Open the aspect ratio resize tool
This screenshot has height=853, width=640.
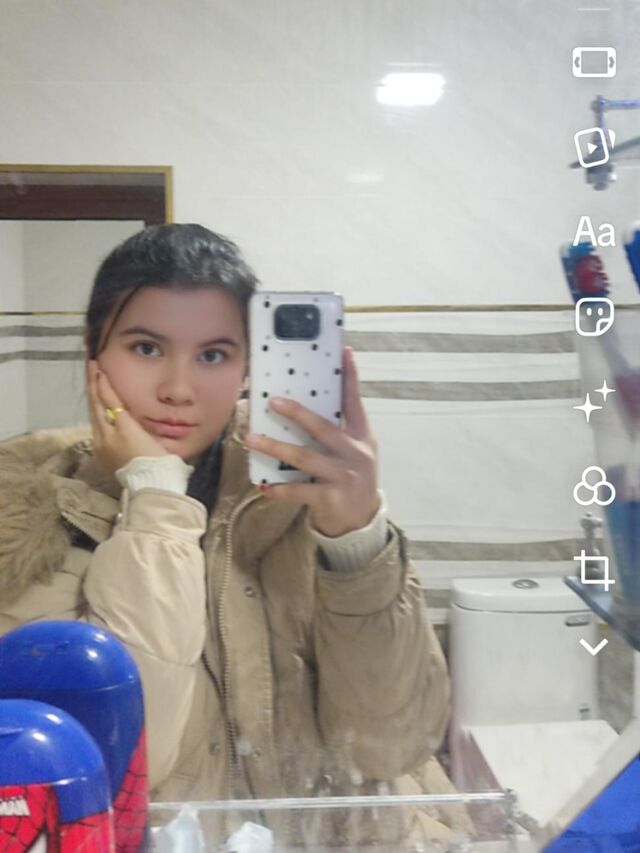pos(594,62)
